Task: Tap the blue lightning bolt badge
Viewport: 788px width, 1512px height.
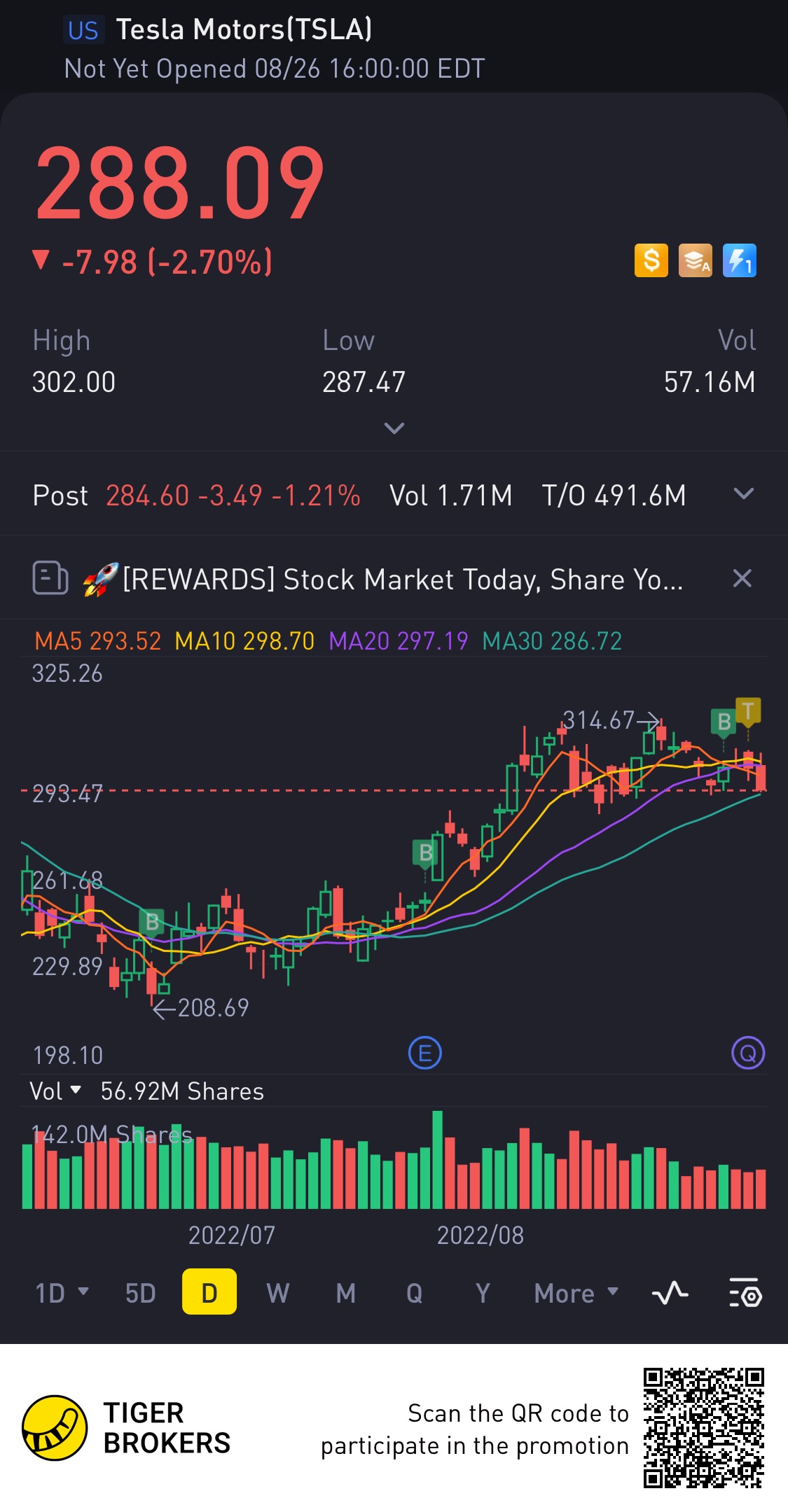Action: click(x=739, y=260)
